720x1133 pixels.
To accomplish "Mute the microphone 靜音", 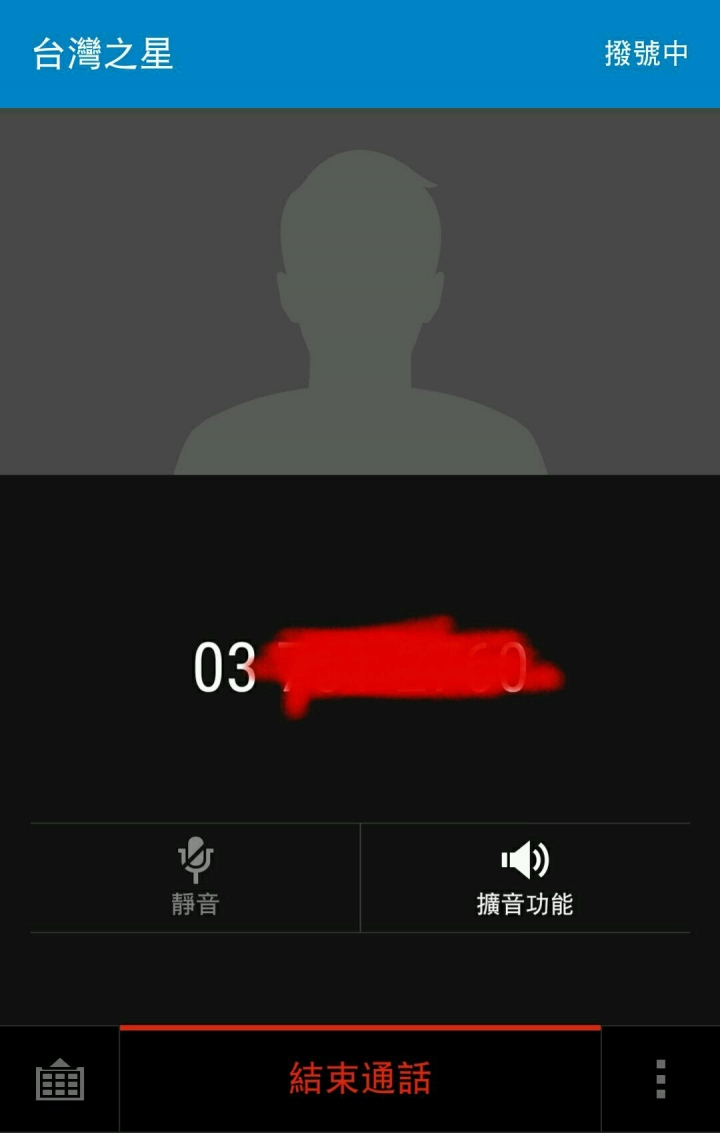I will 195,878.
